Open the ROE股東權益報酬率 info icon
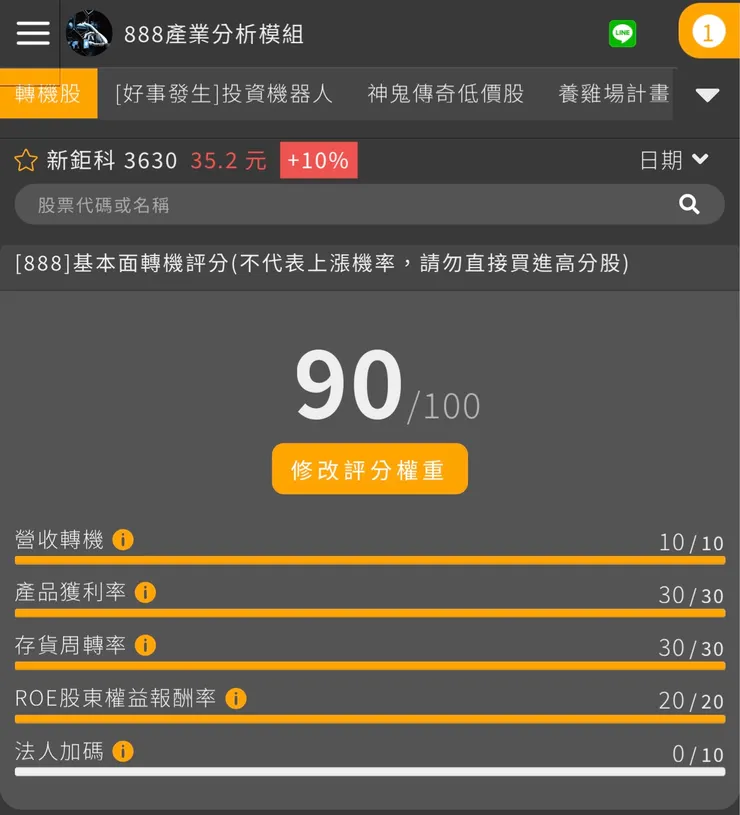 click(236, 698)
